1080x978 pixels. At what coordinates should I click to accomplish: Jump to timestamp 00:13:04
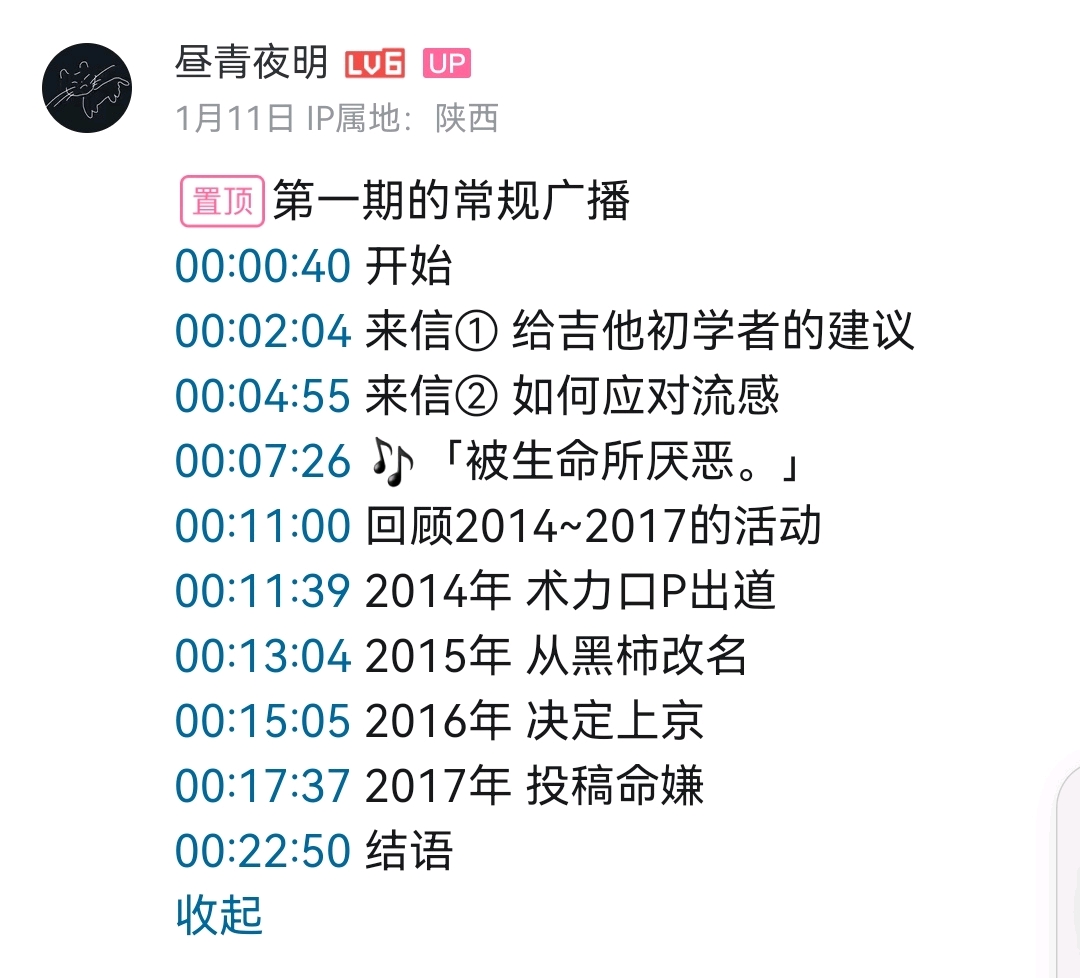[x=262, y=656]
